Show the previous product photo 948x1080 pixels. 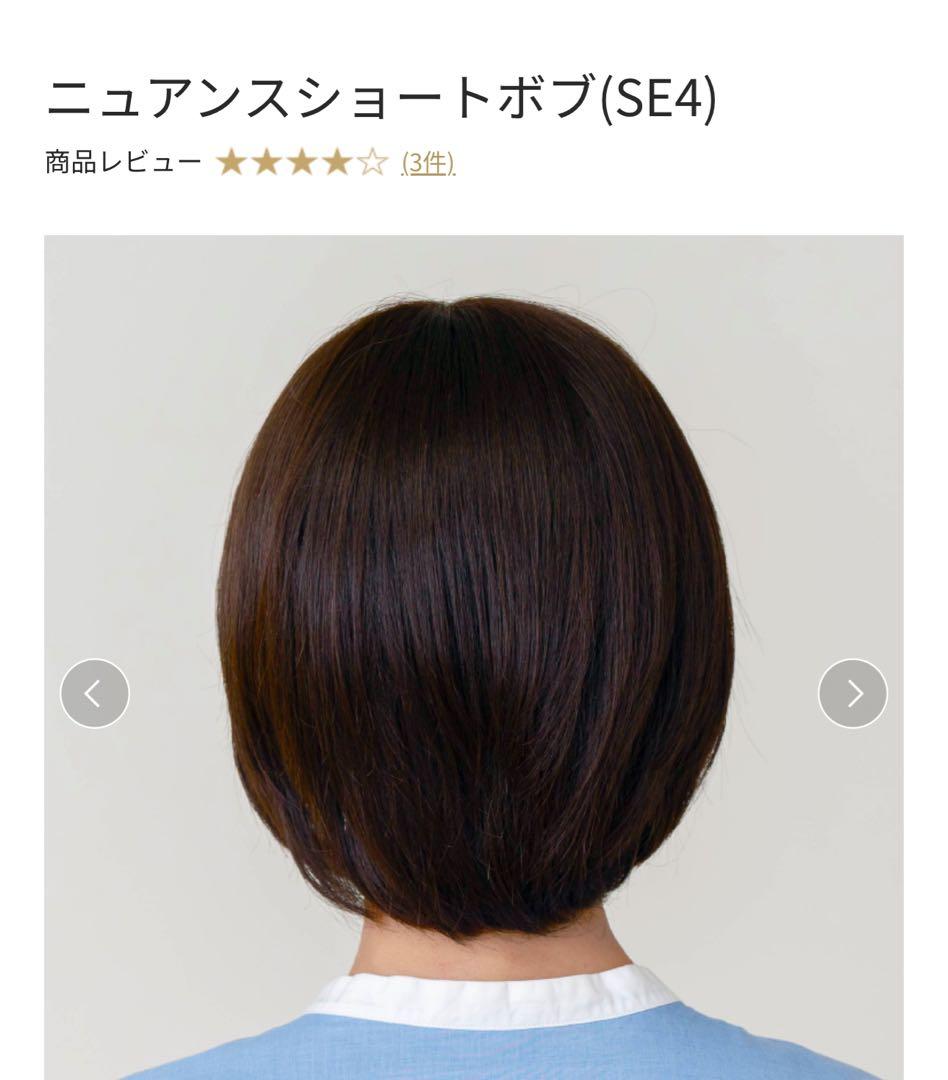coord(95,693)
